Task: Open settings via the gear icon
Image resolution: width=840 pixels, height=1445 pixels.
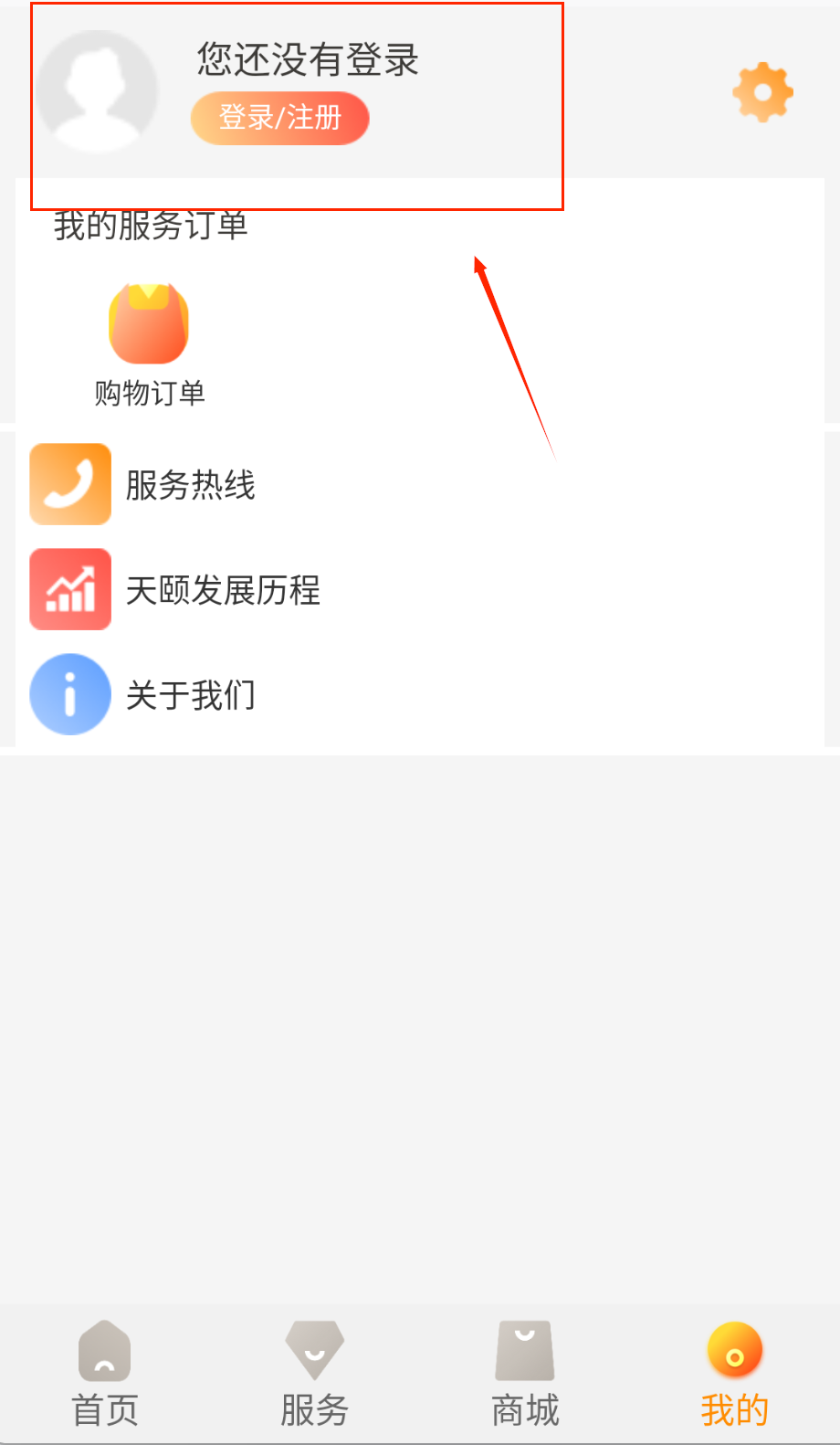Action: point(762,92)
